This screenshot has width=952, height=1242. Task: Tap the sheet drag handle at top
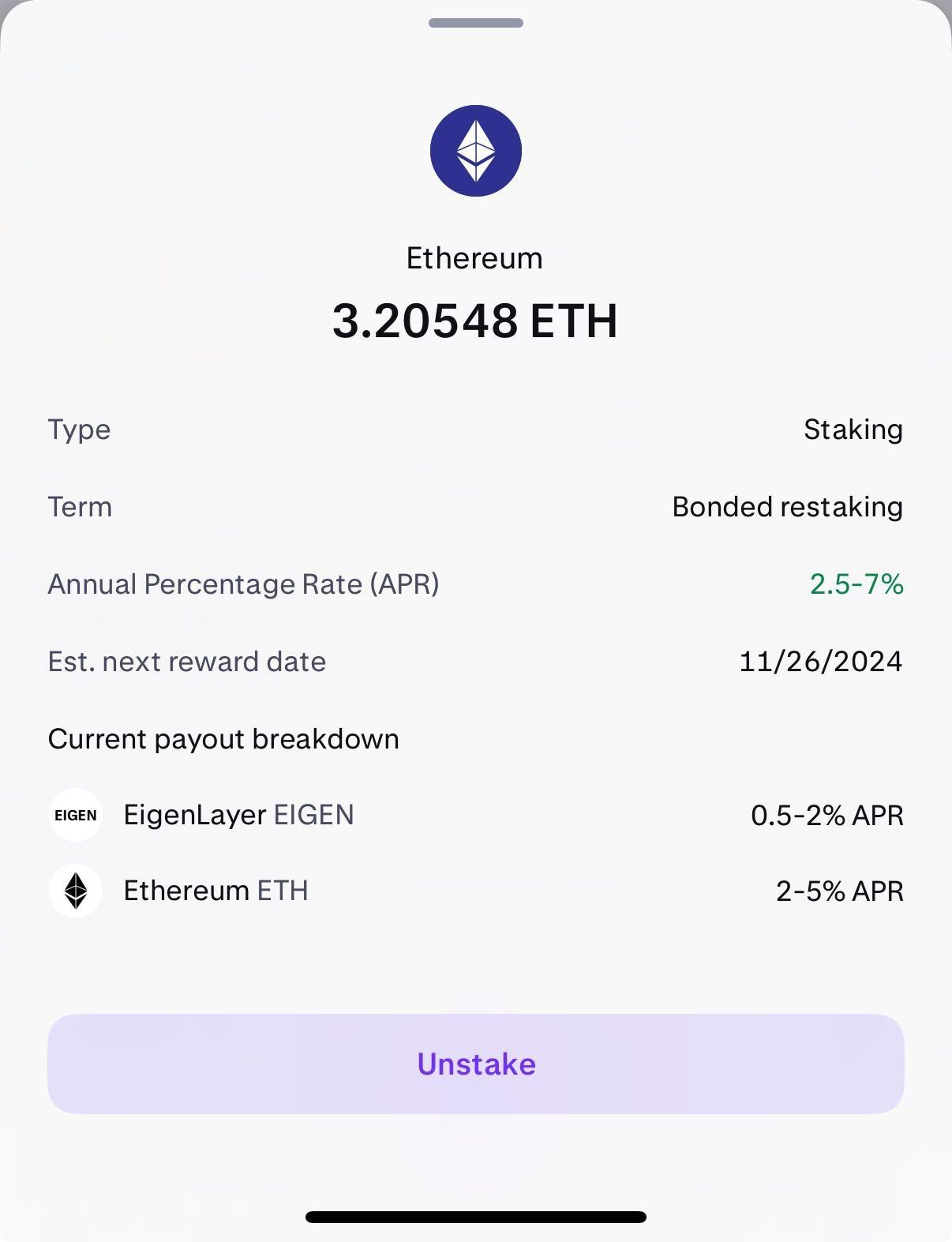[476, 24]
